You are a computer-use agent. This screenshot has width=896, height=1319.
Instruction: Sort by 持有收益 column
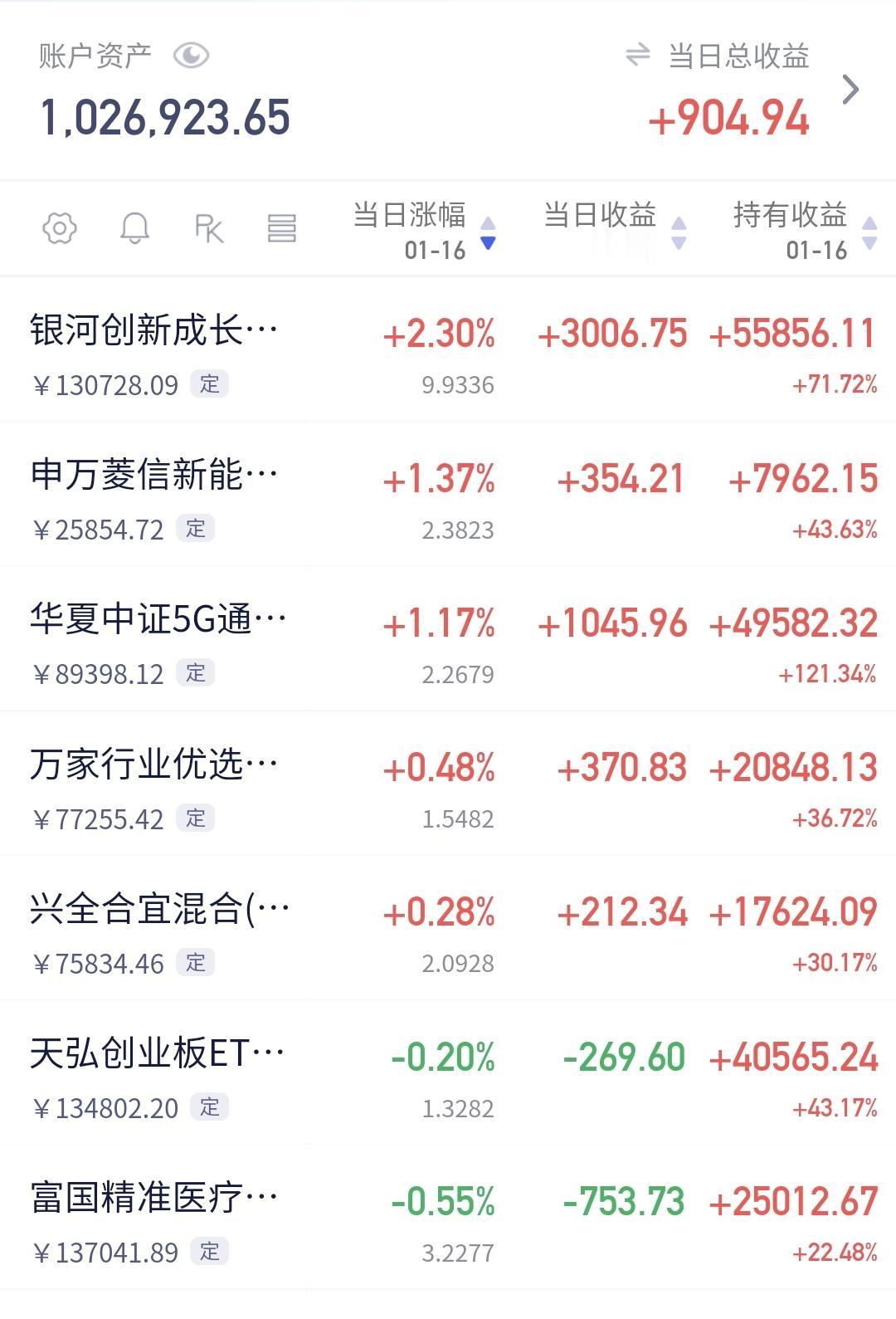[805, 230]
